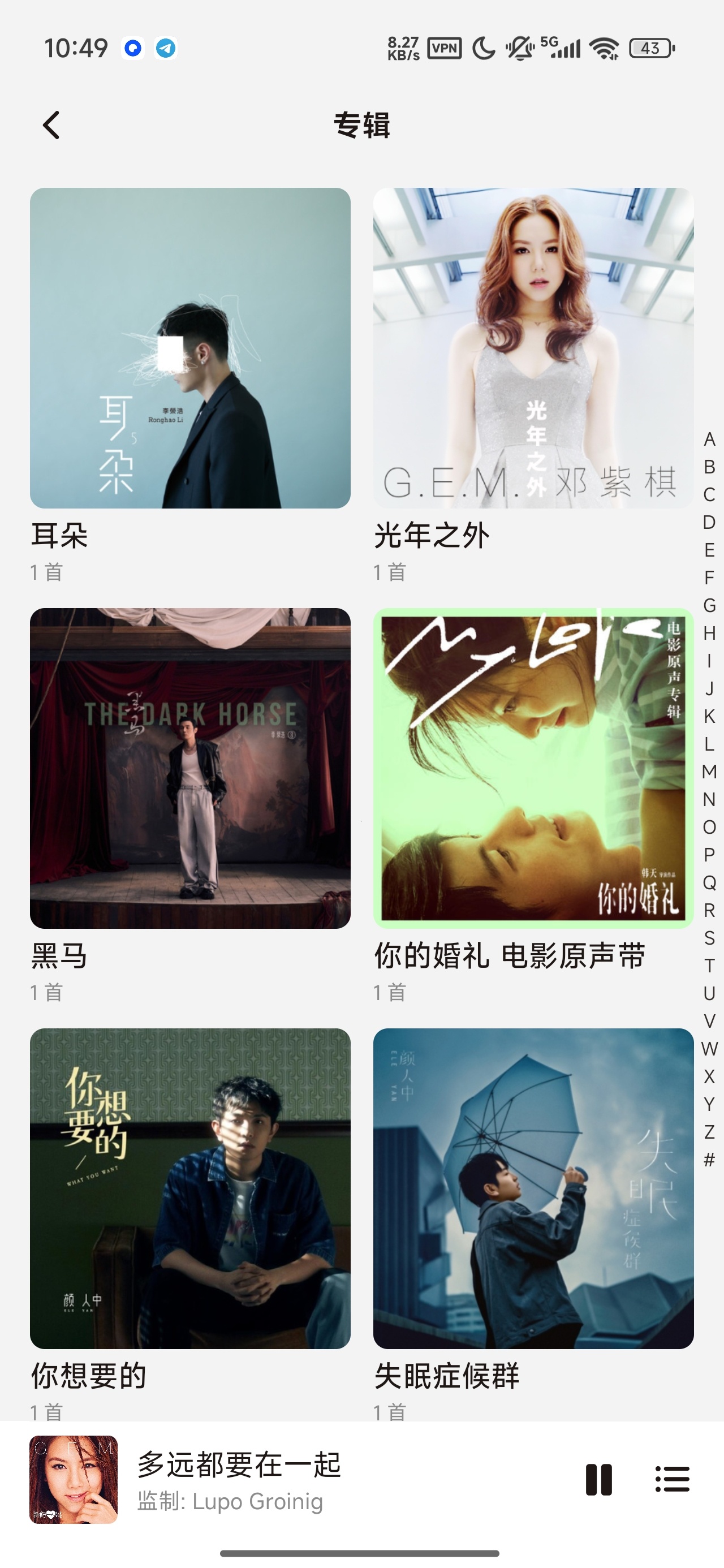Jump to letter G in the index
The image size is (724, 1568).
[709, 606]
